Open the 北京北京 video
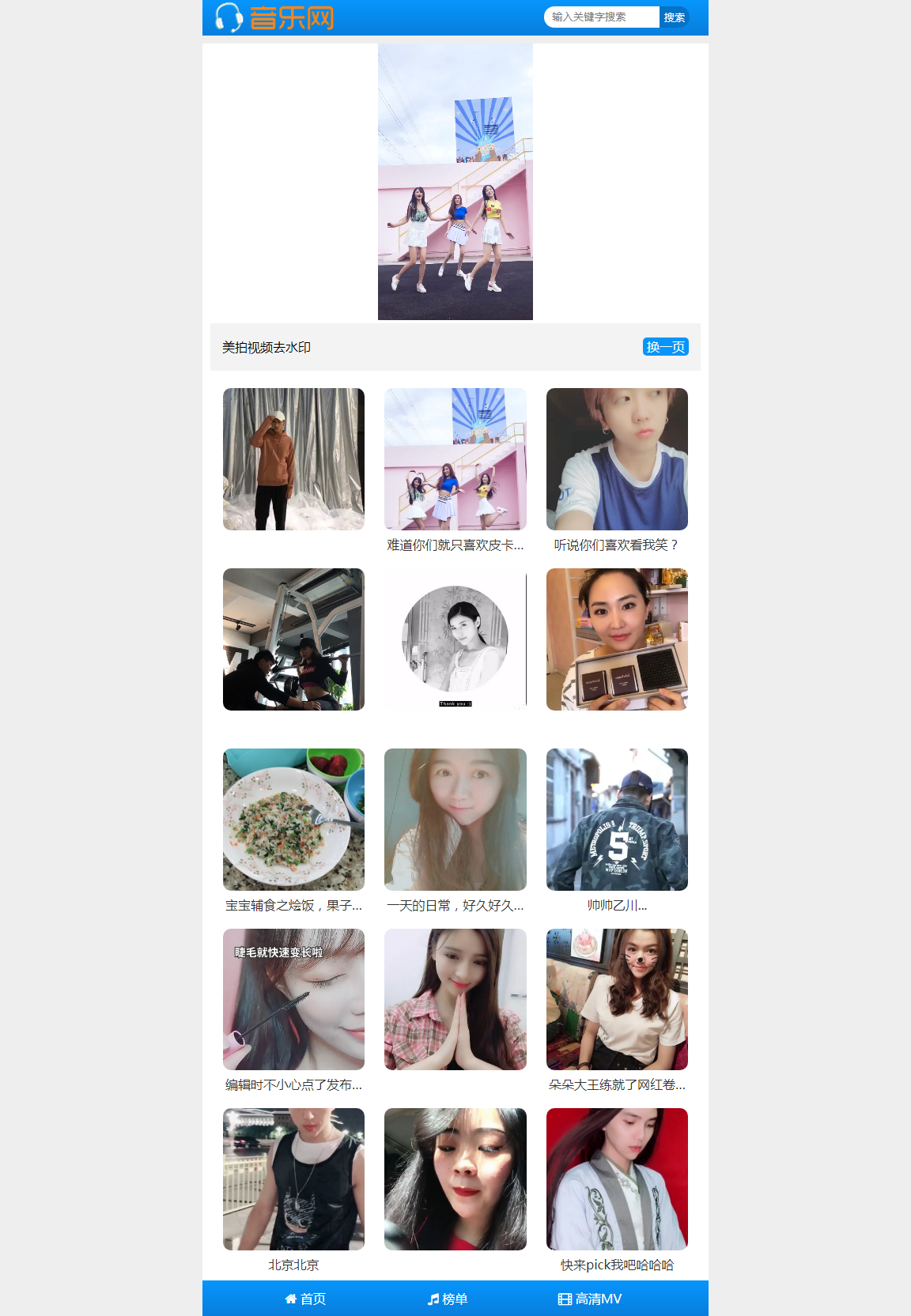Screen dimensions: 911x1316 coord(293,1179)
